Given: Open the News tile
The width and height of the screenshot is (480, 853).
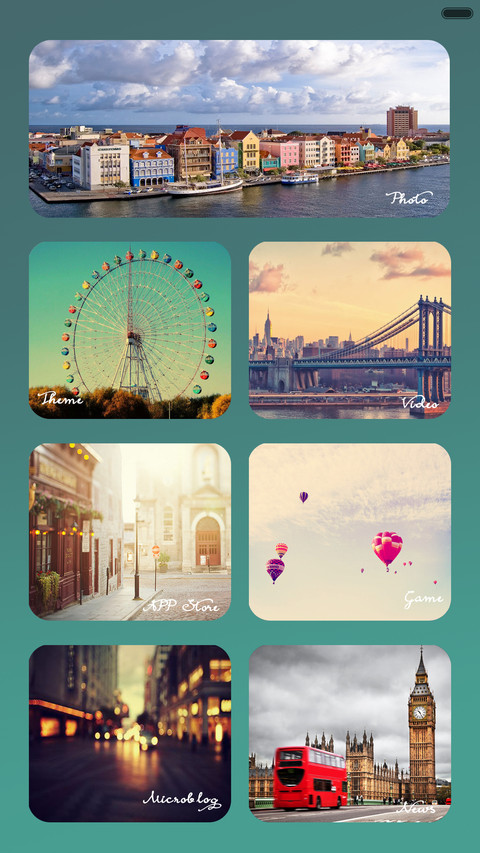Looking at the screenshot, I should [350, 733].
